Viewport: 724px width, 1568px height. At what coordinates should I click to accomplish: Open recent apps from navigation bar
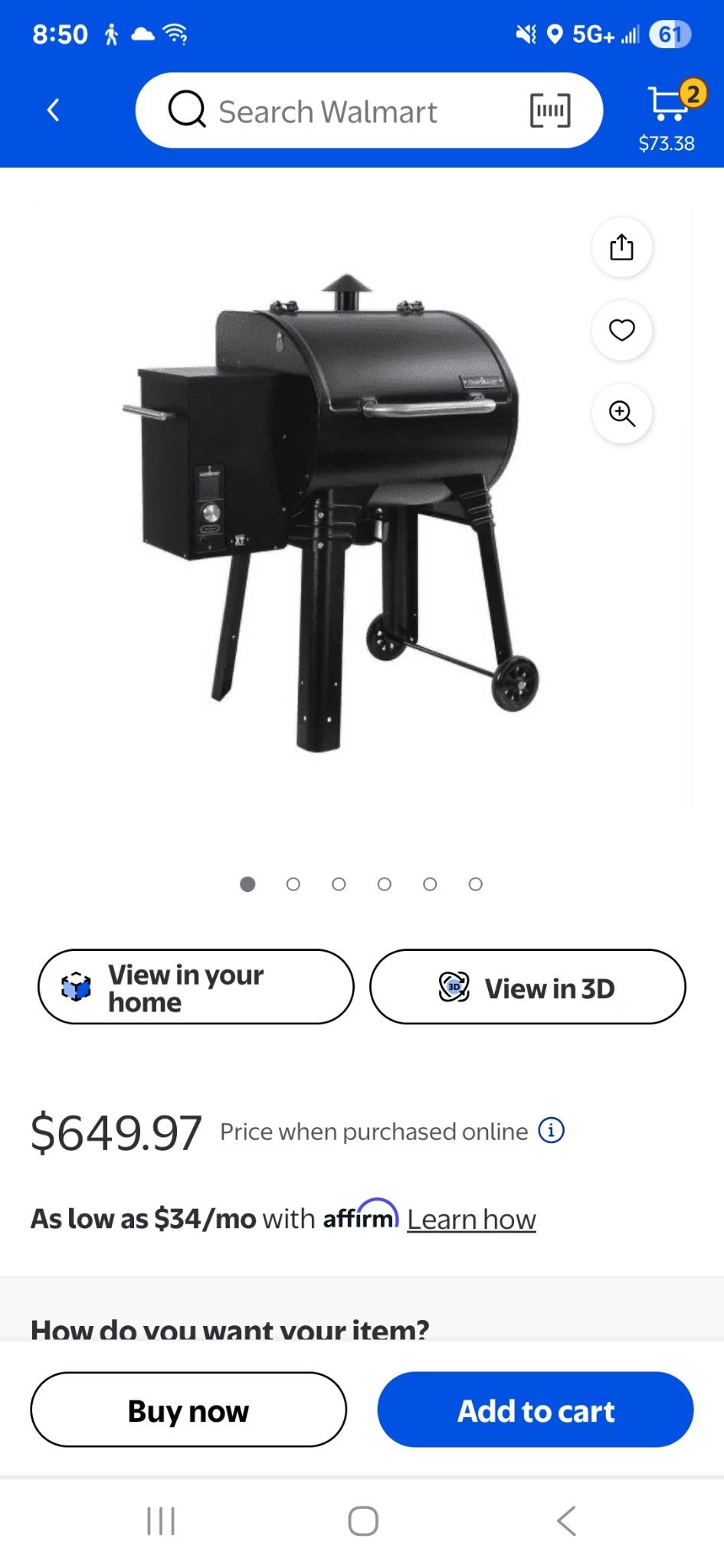point(159,1521)
